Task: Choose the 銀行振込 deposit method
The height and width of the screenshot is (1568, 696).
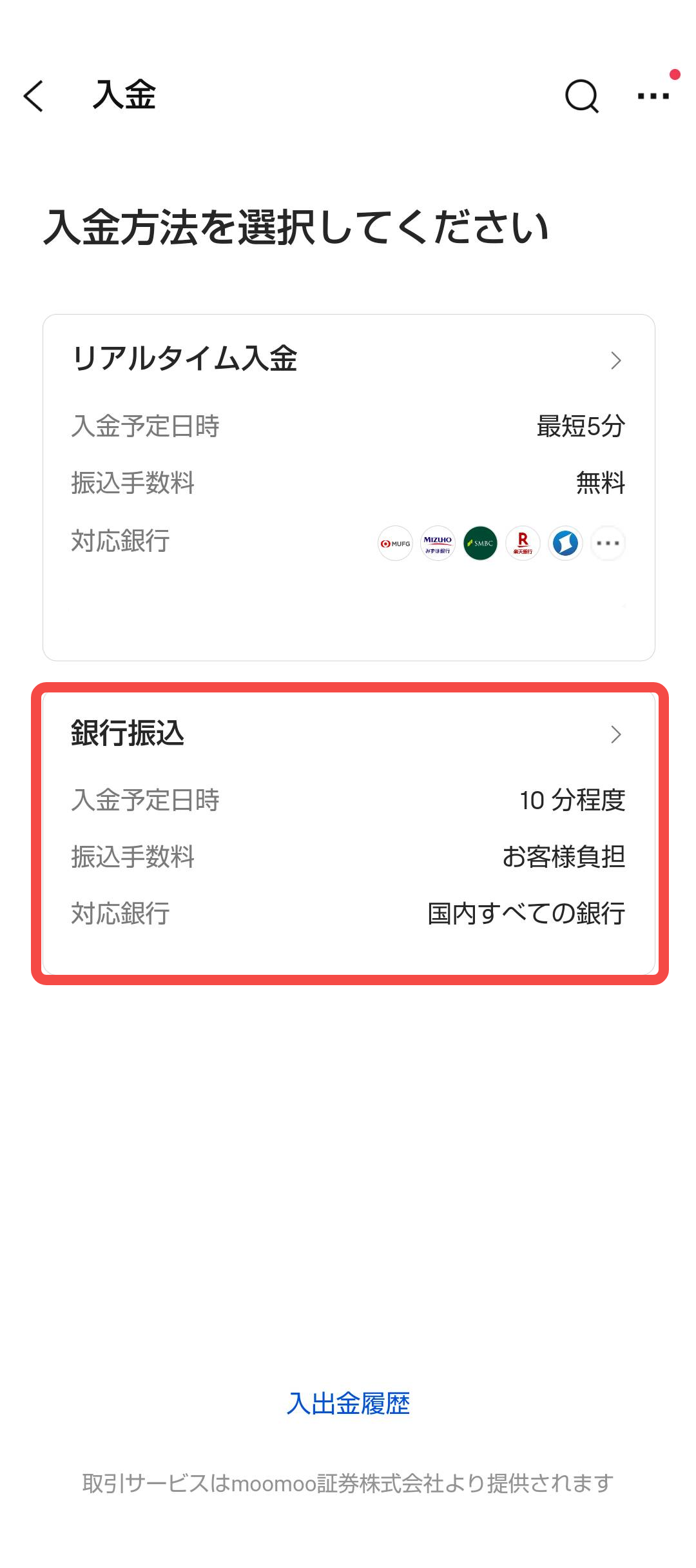Action: coord(348,734)
